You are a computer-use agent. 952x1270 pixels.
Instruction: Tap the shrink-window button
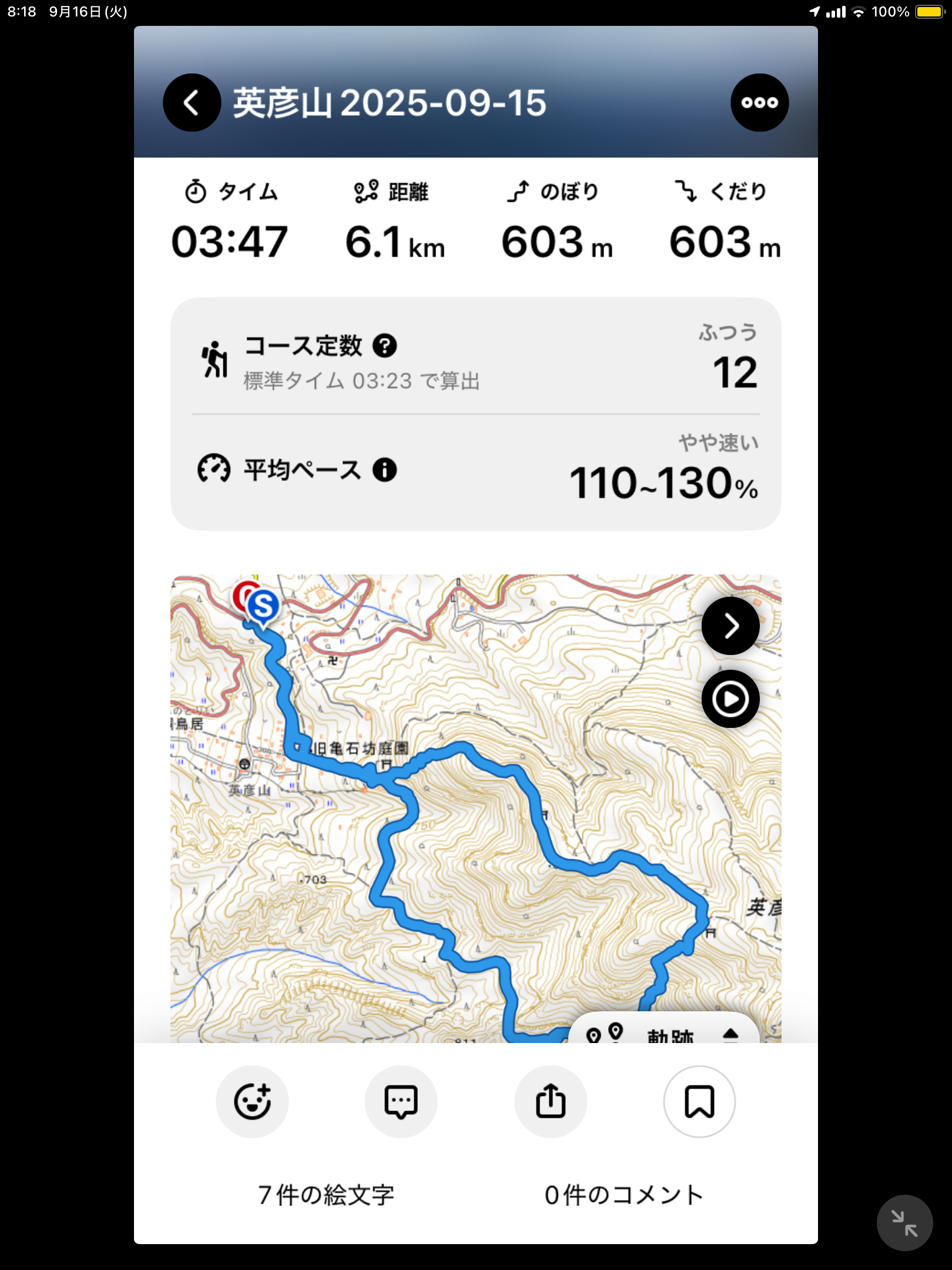click(x=904, y=1223)
